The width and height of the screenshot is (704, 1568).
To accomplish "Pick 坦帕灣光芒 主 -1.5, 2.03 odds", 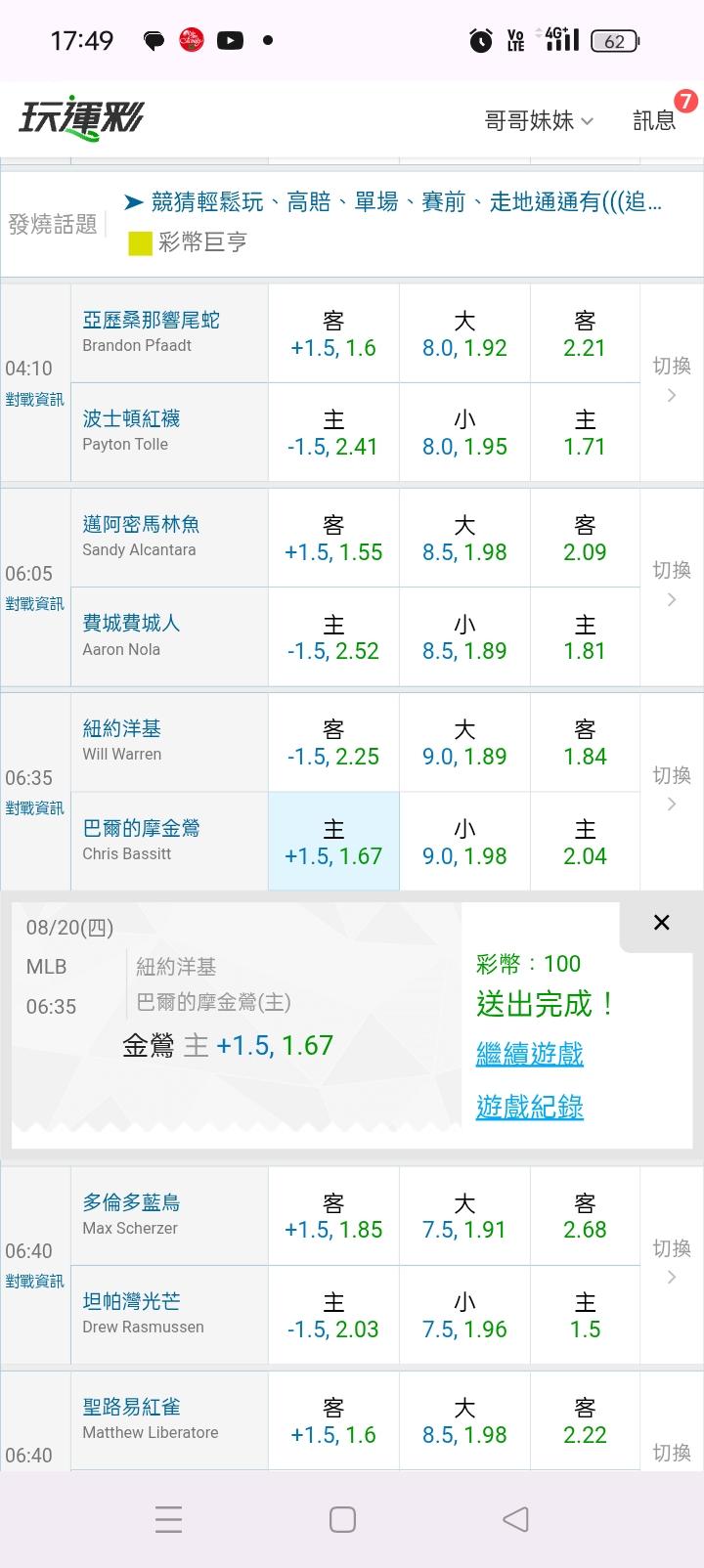I will tap(333, 1315).
